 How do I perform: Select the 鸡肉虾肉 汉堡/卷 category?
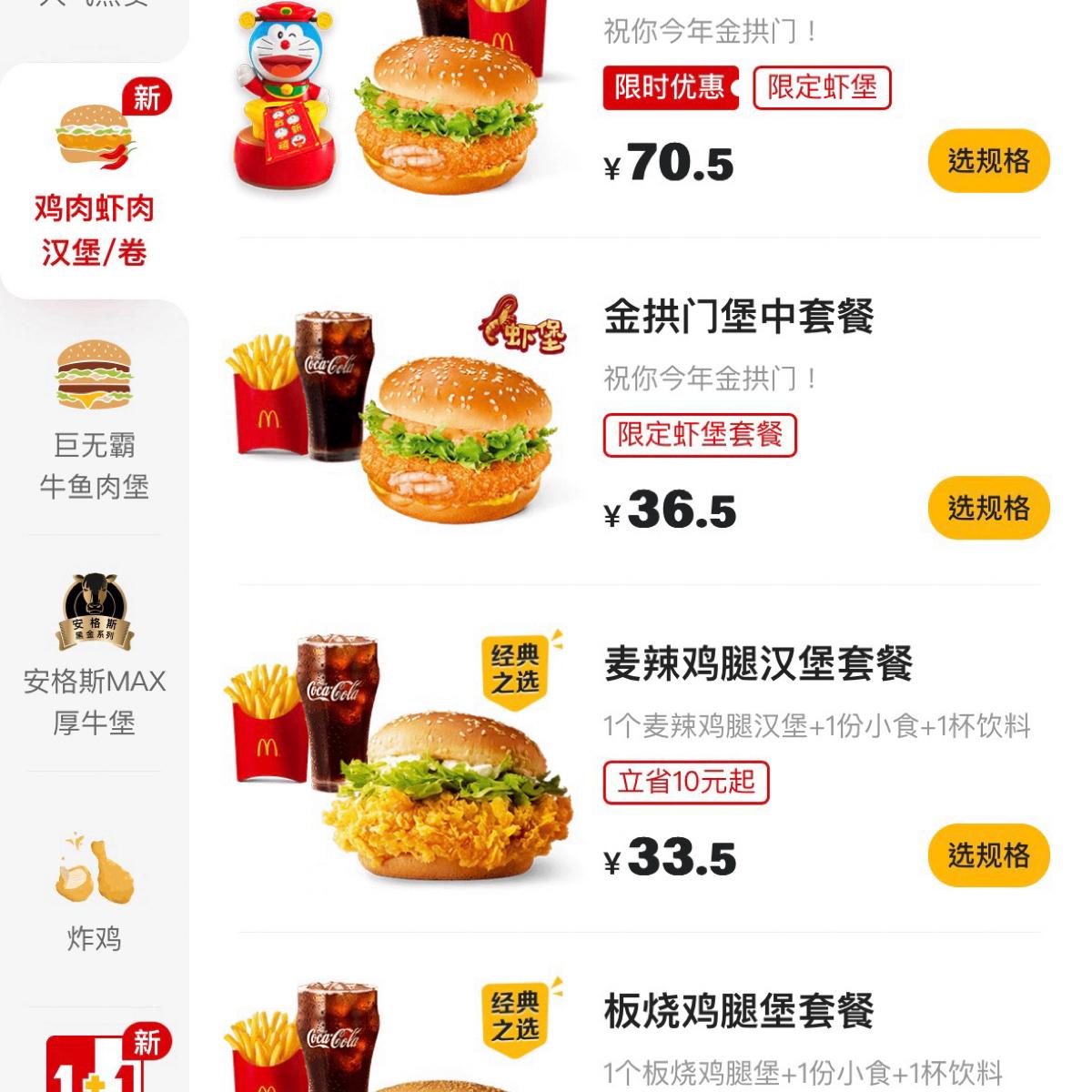pos(94,182)
